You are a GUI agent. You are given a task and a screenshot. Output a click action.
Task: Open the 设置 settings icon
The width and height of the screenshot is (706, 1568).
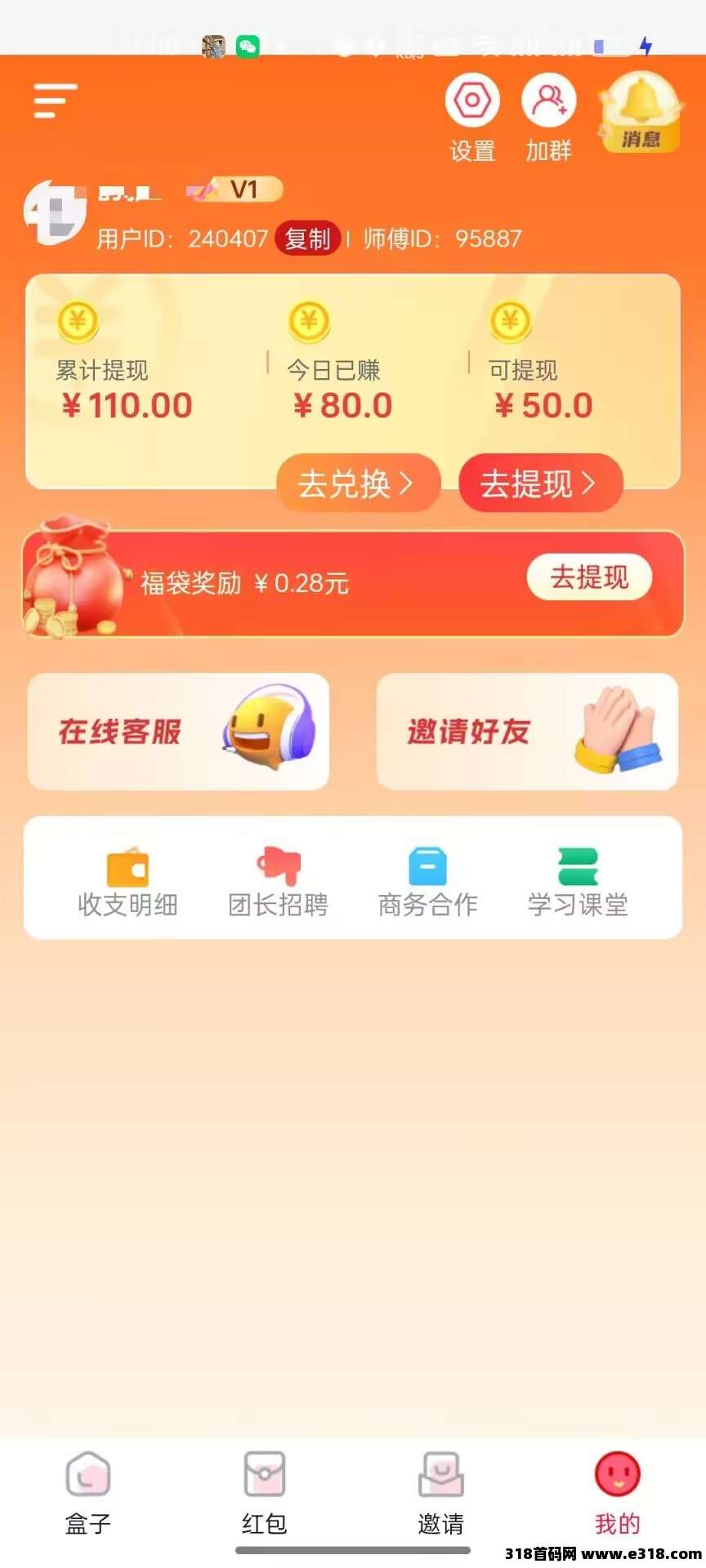coord(472,102)
